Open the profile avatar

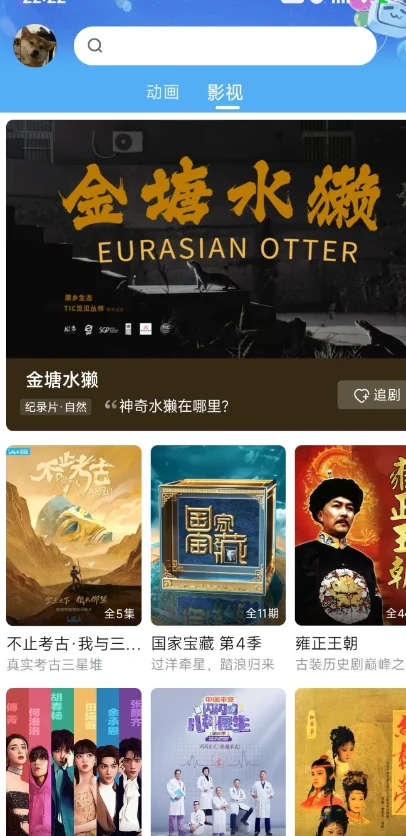tap(35, 45)
